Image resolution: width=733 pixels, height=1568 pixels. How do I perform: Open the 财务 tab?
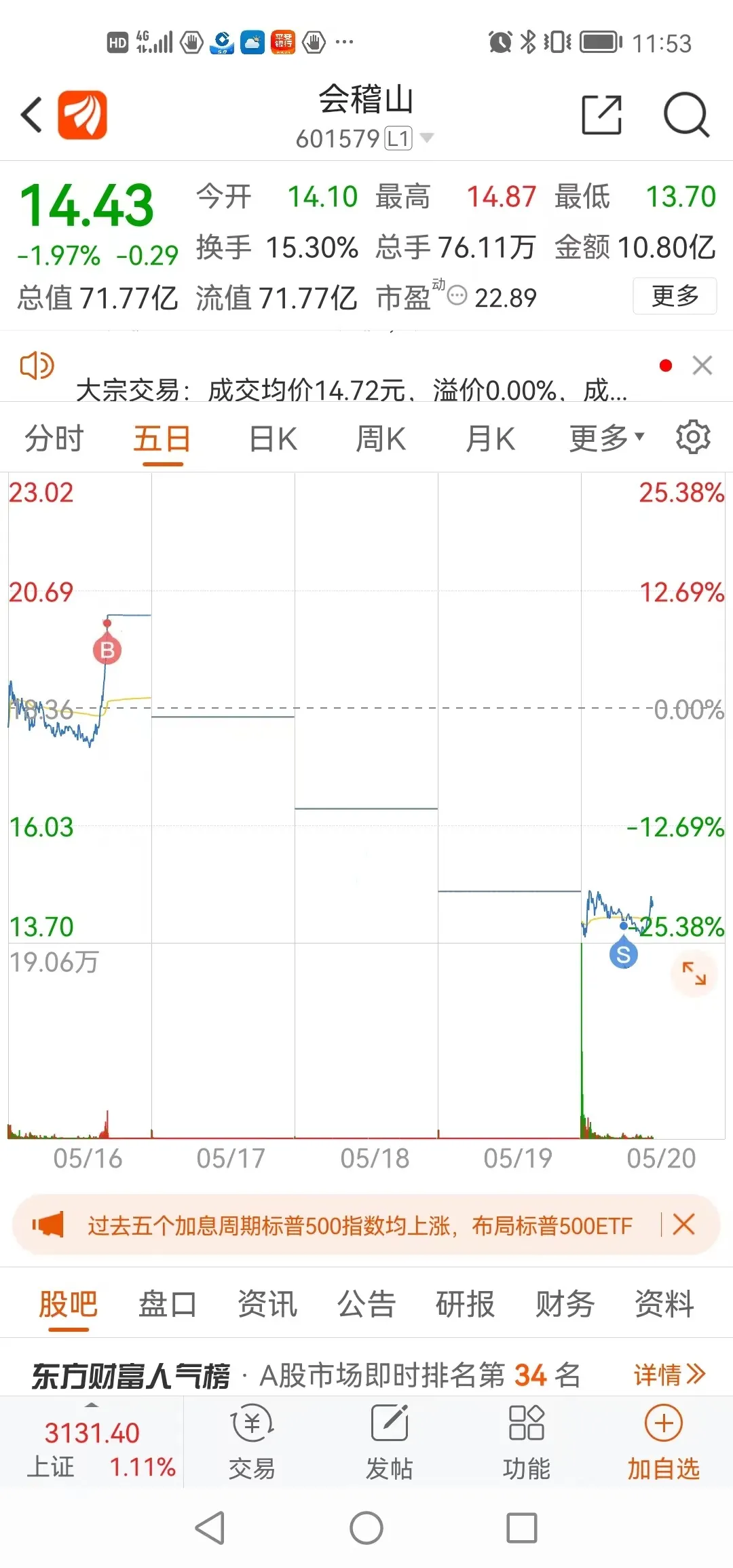tap(565, 1304)
